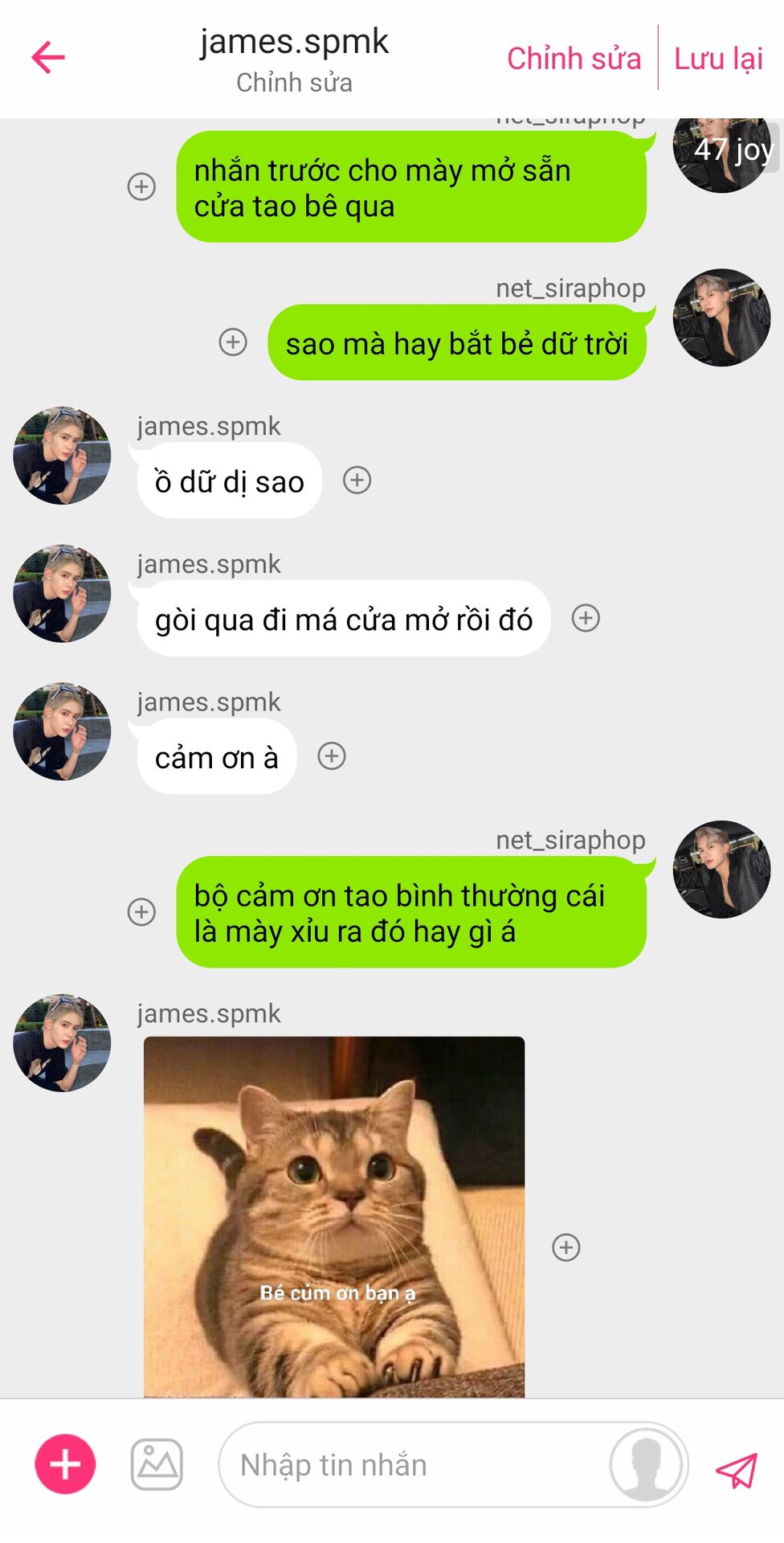Choose sender via avatar in message field
Viewport: 784px width, 1543px height.
[646, 1464]
